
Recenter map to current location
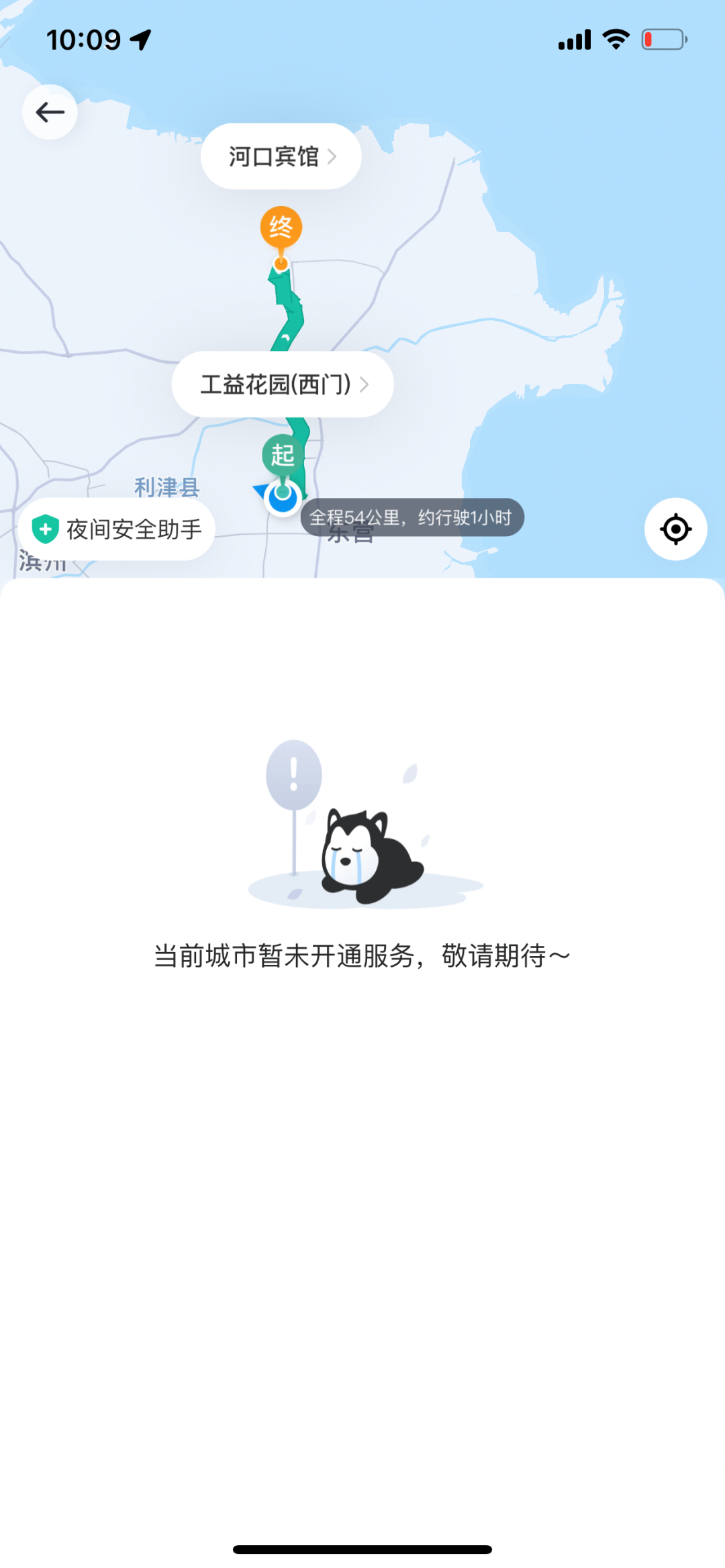[x=675, y=529]
